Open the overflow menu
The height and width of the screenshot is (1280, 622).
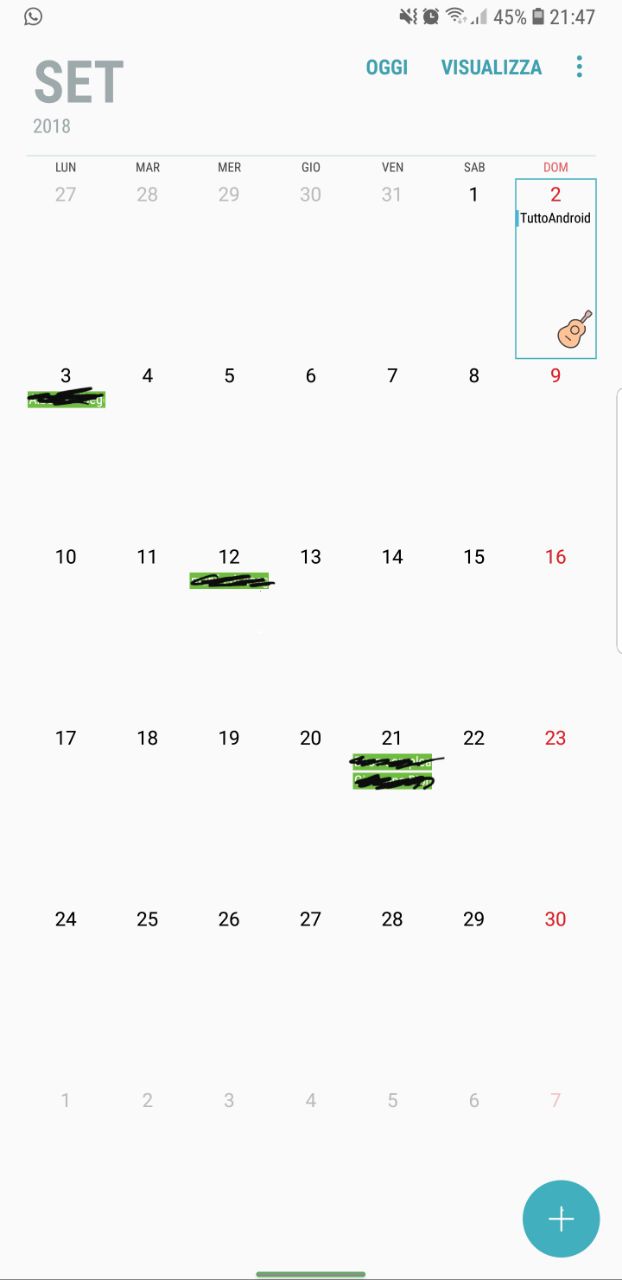(579, 67)
